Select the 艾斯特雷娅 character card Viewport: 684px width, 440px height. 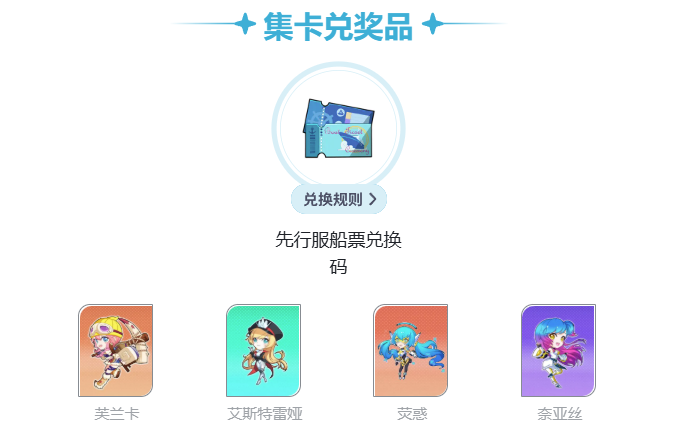[x=264, y=351]
